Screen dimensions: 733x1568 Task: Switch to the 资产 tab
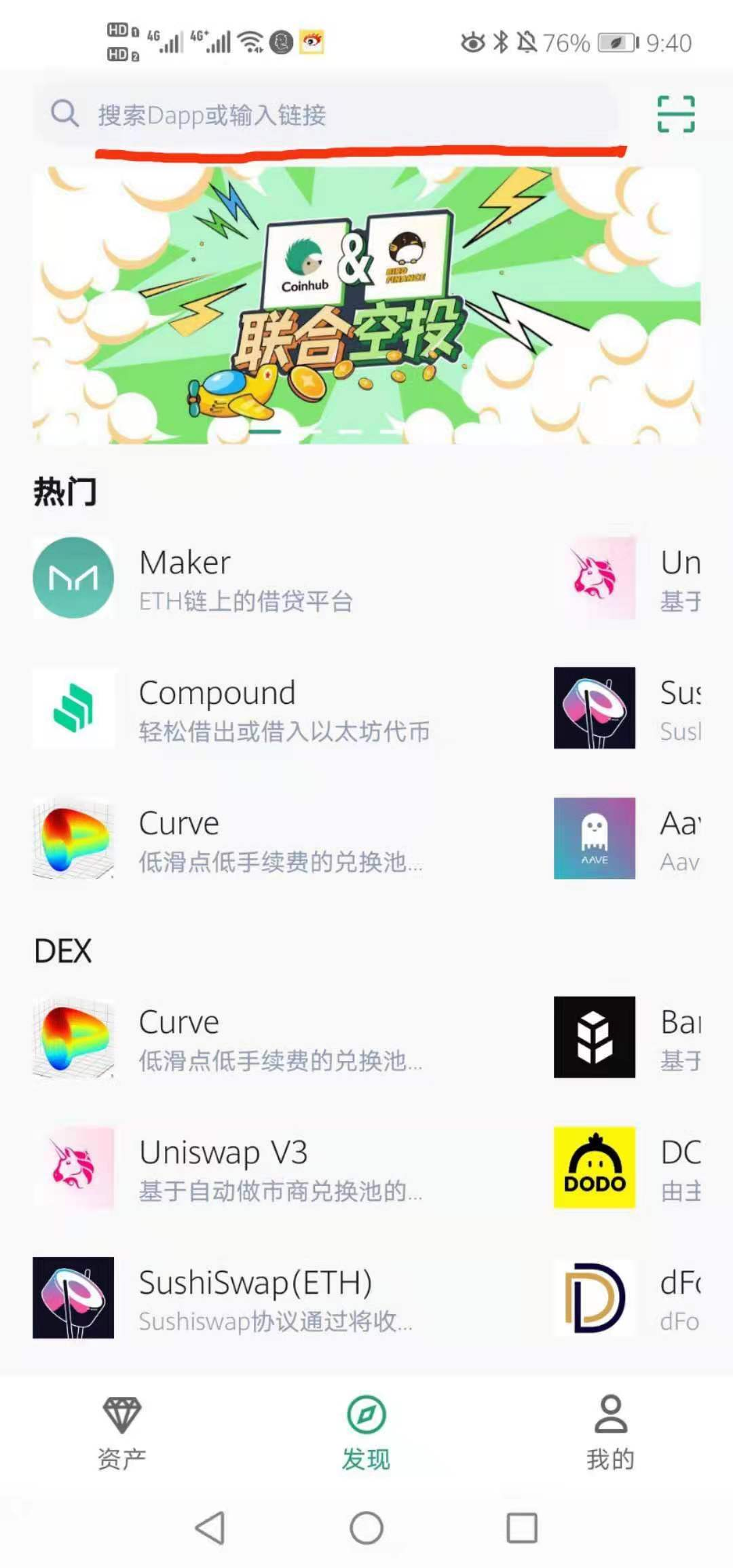pos(122,1432)
